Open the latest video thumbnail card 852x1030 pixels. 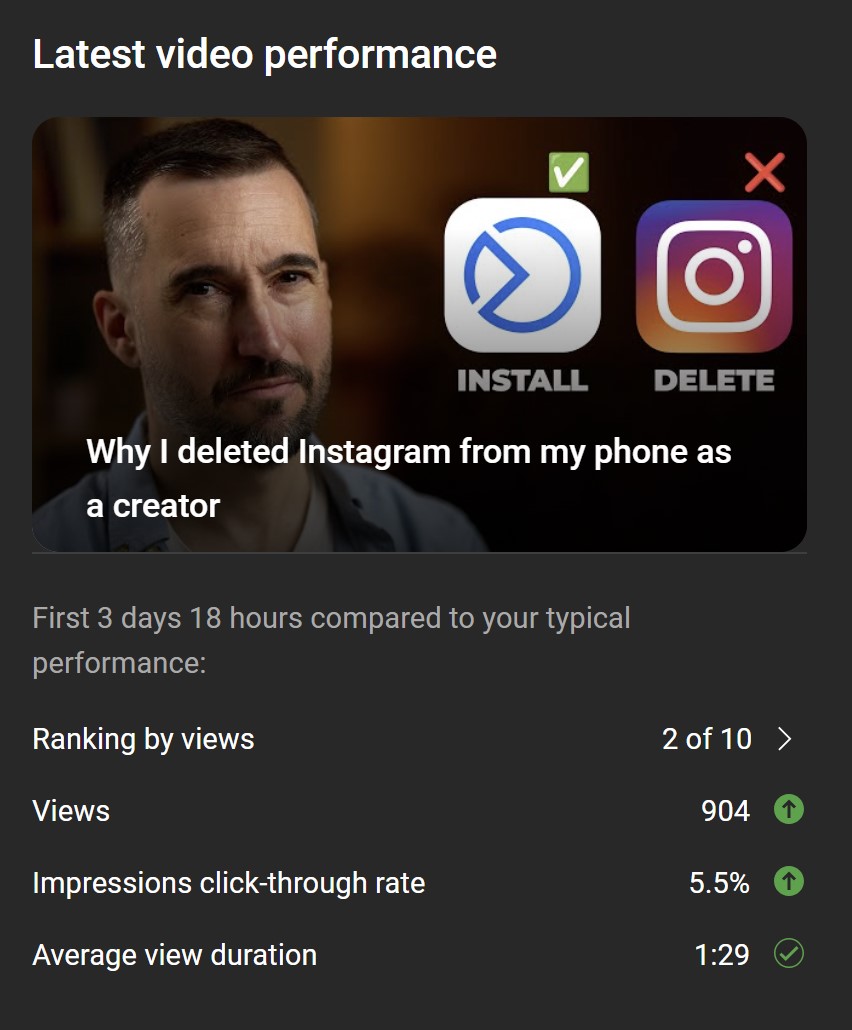419,334
